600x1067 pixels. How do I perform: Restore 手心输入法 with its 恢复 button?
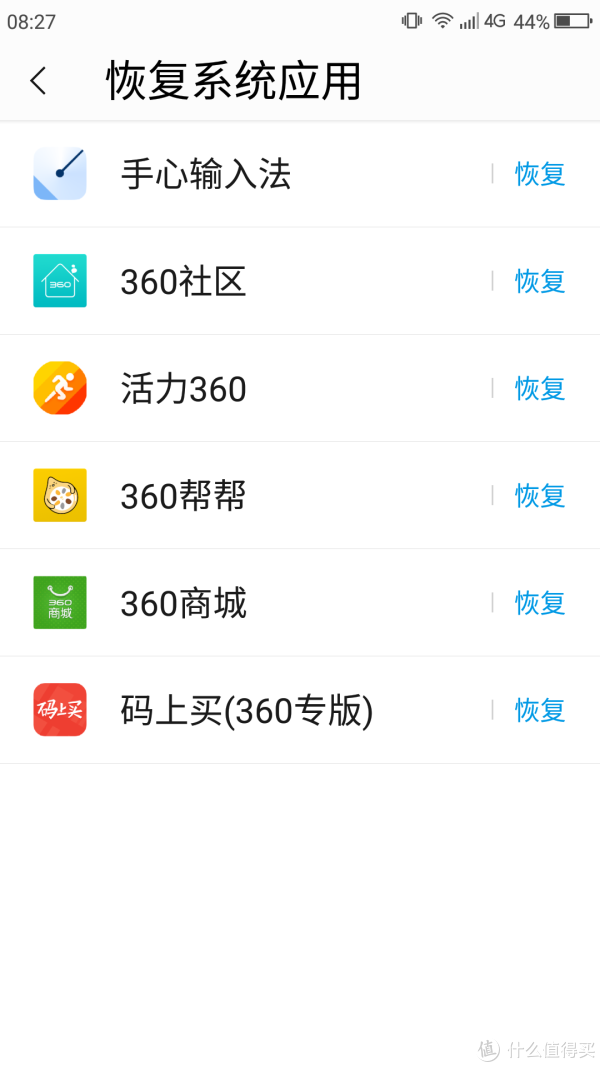point(539,174)
